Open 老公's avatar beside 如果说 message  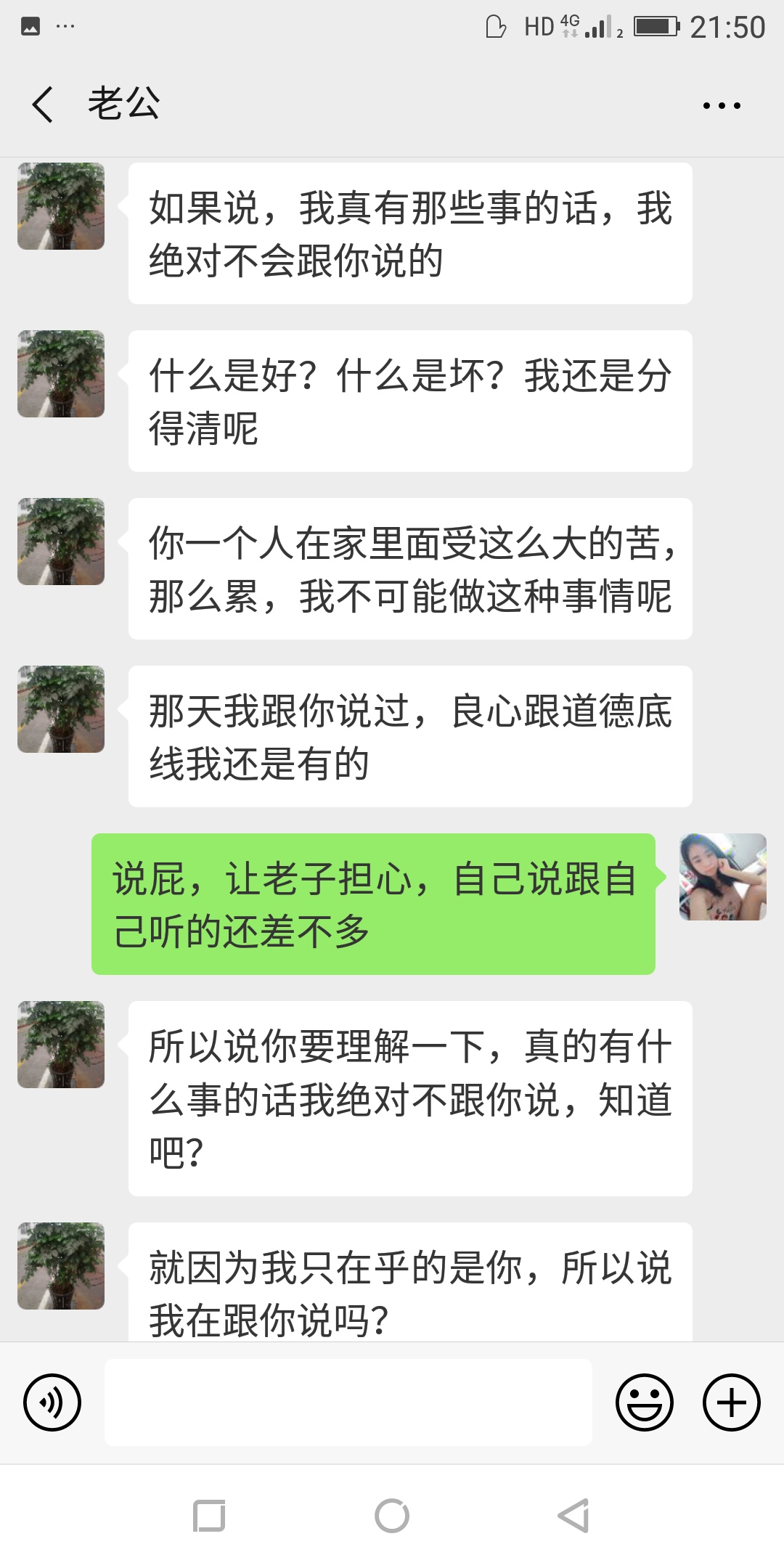tap(61, 206)
